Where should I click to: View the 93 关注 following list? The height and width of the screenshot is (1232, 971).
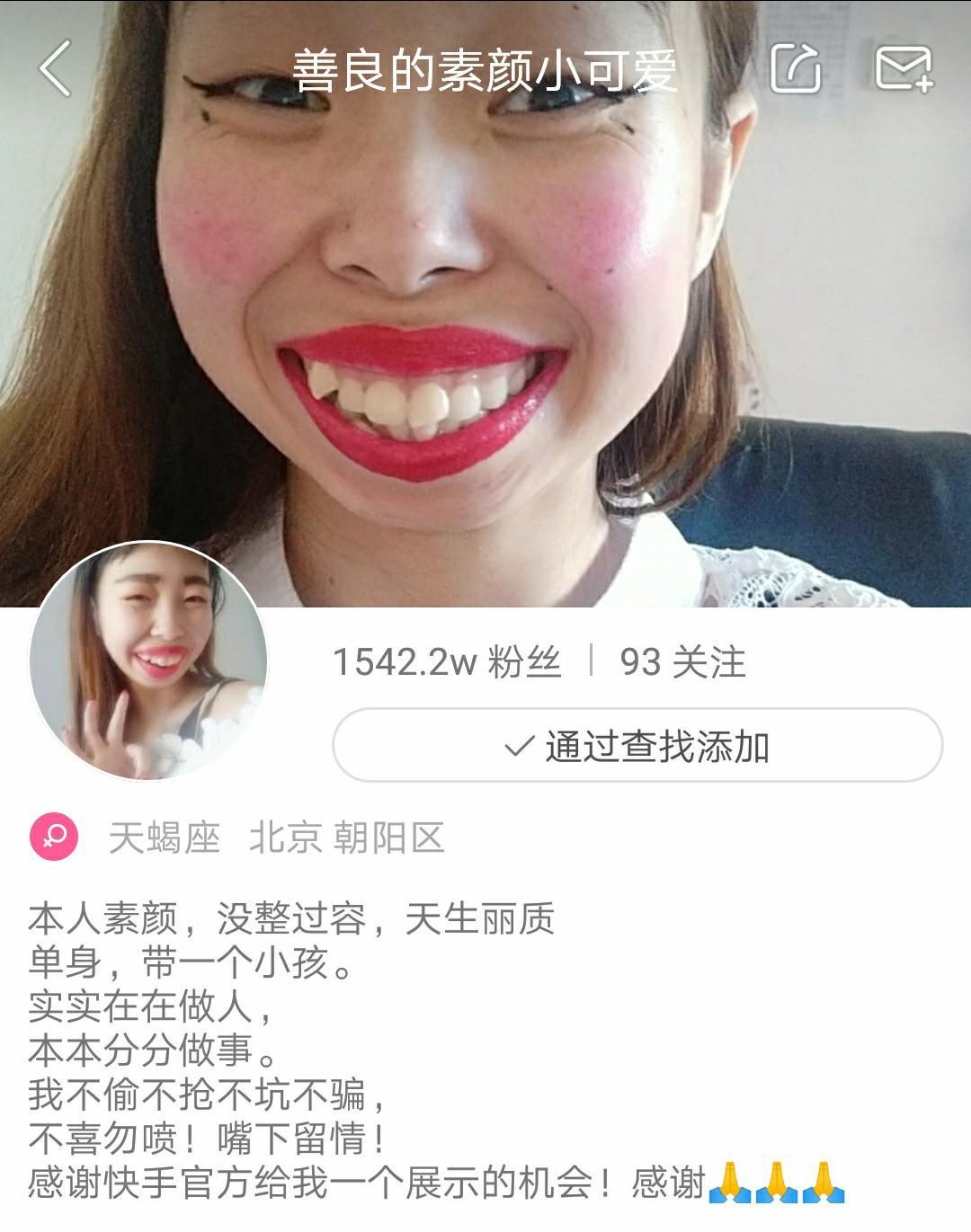click(682, 662)
